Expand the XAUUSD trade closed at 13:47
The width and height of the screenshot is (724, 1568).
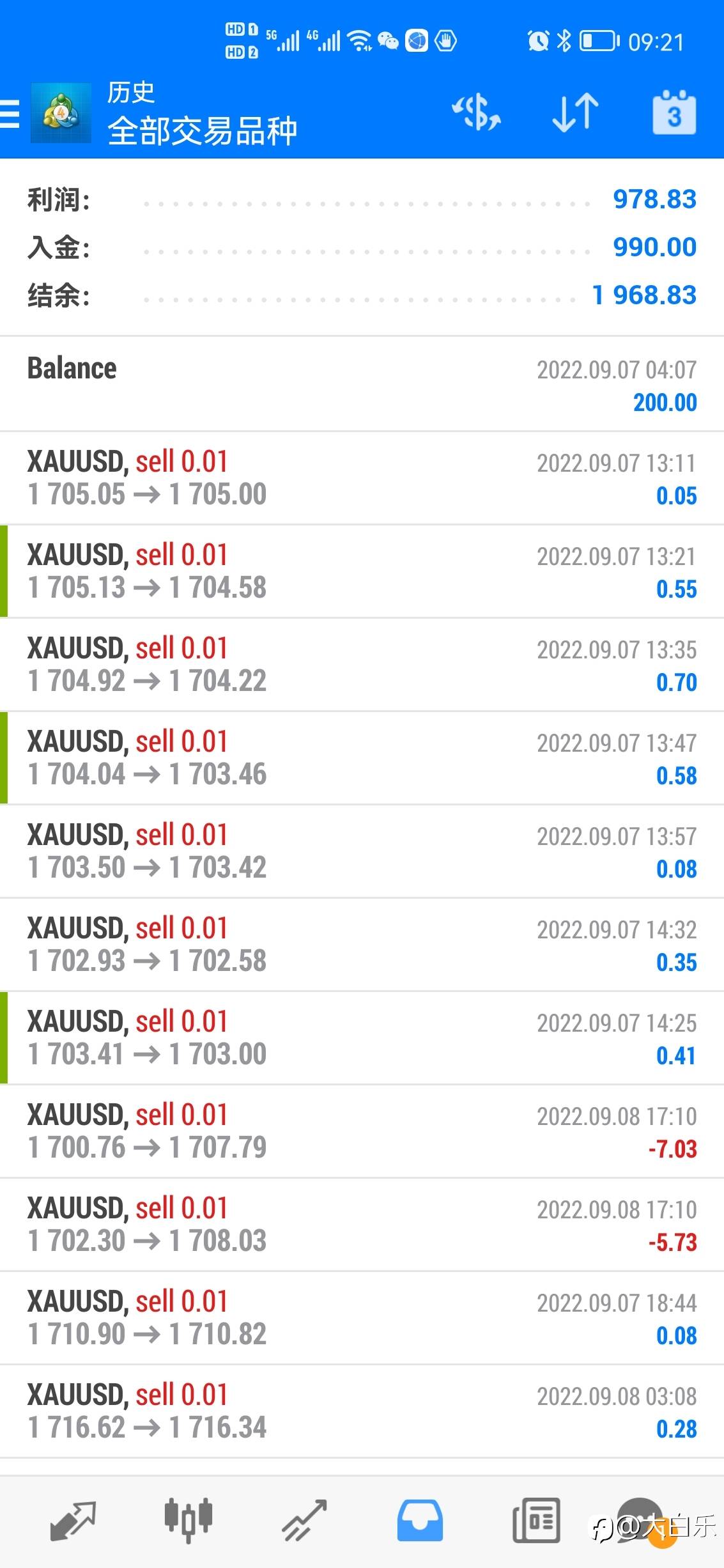362,758
